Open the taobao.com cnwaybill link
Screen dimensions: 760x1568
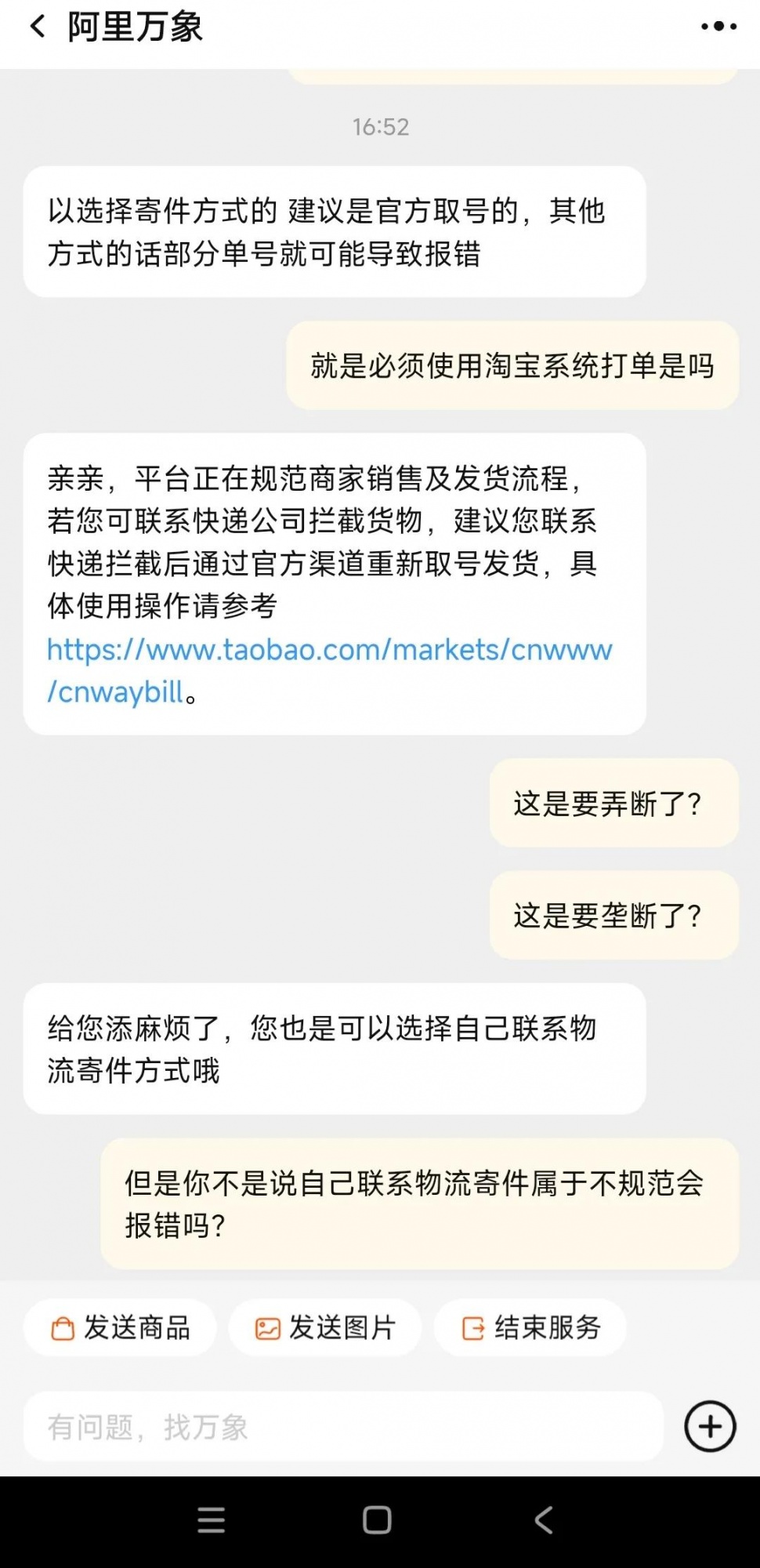329,651
